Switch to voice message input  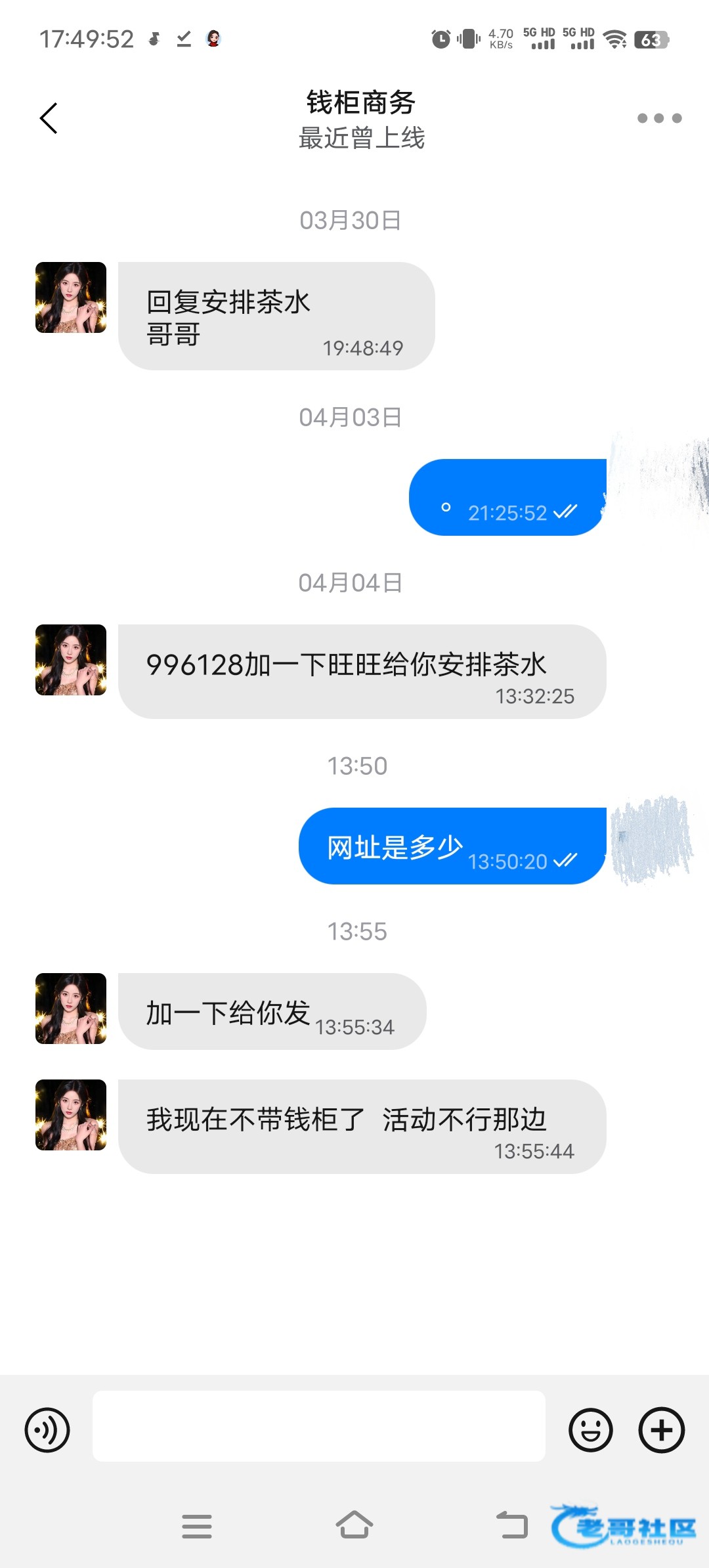[x=47, y=1430]
